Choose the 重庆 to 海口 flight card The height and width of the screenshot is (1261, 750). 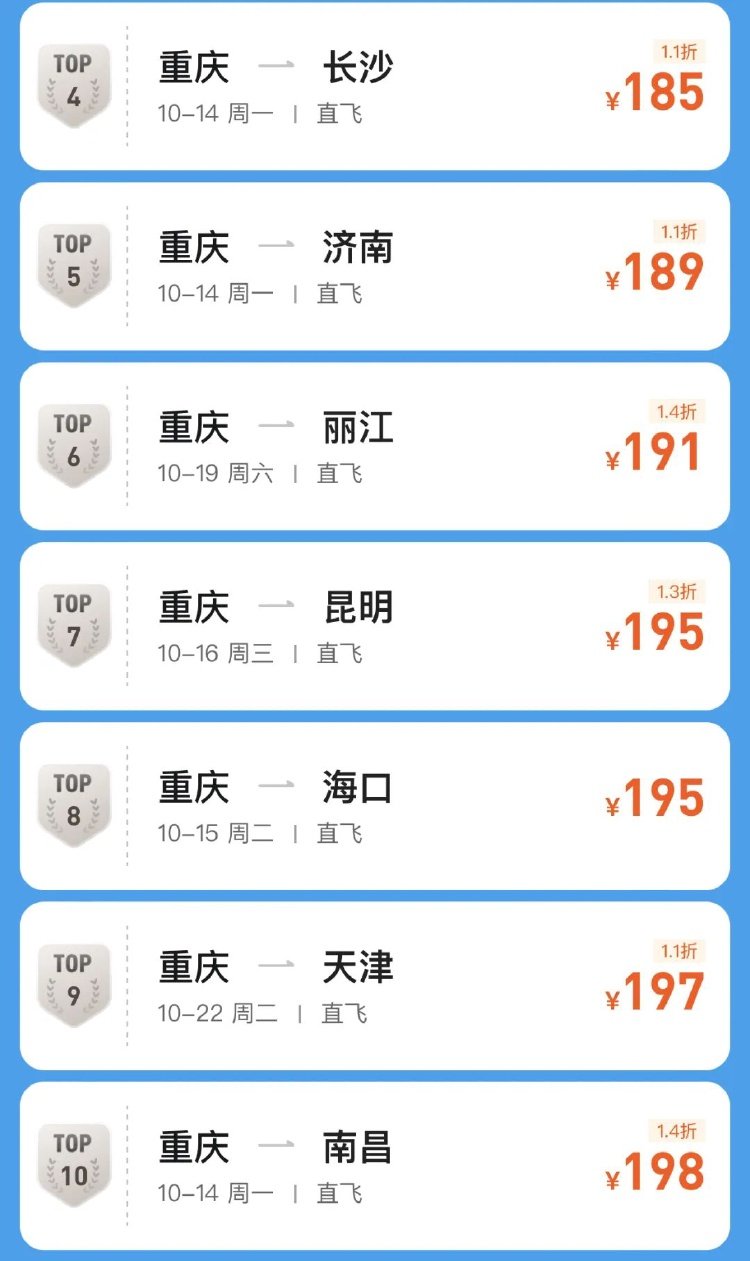click(375, 806)
